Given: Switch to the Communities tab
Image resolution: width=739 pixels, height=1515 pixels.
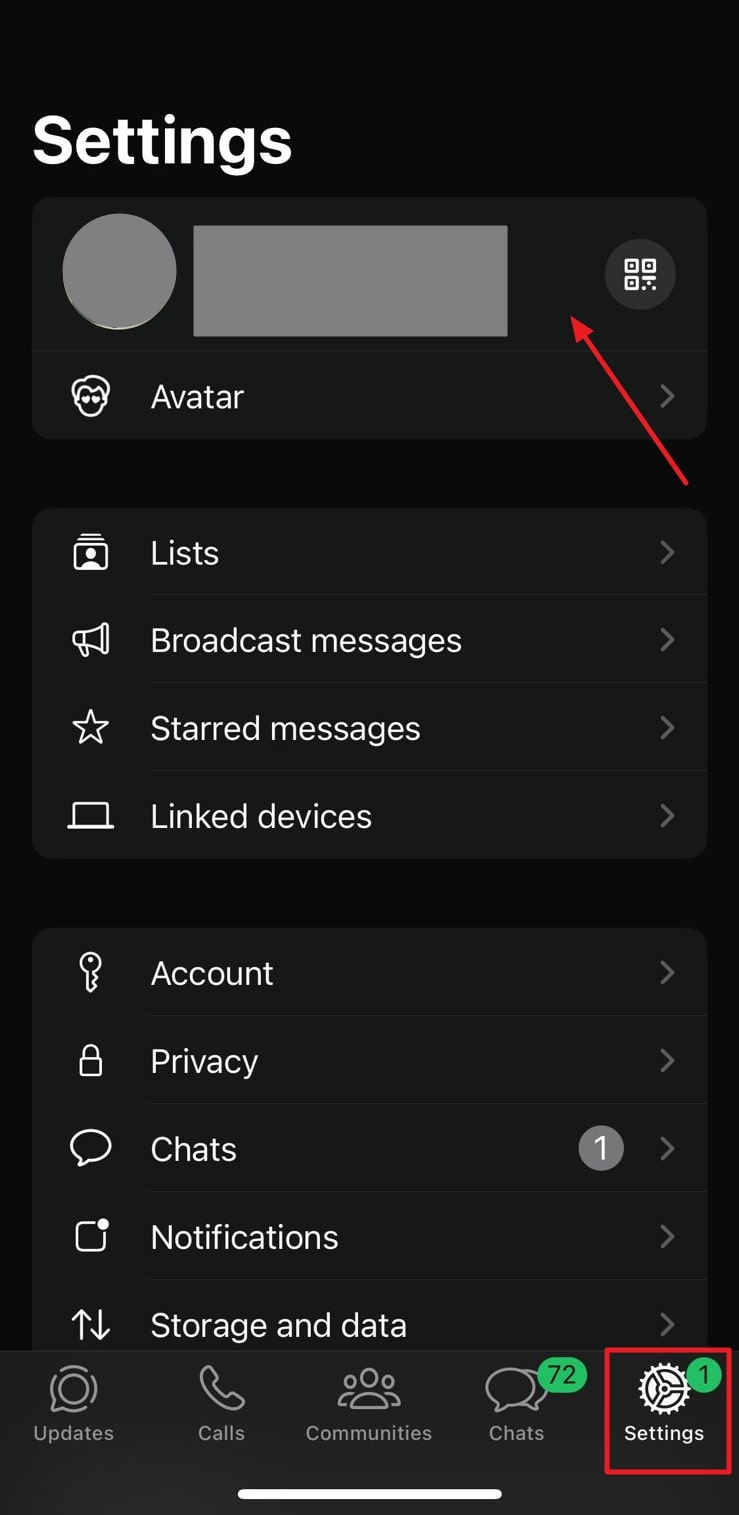Looking at the screenshot, I should pyautogui.click(x=369, y=1405).
